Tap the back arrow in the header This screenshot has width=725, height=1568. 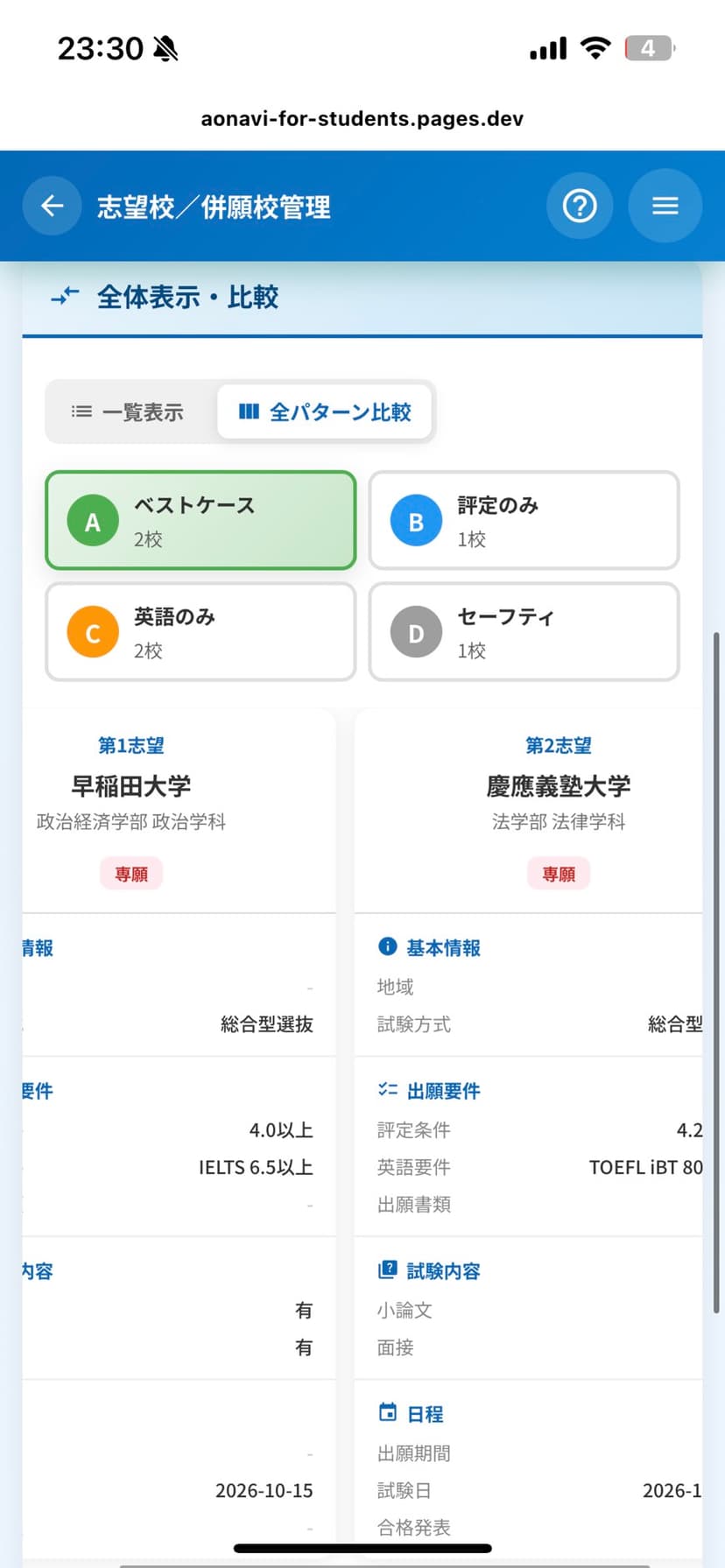pos(52,206)
